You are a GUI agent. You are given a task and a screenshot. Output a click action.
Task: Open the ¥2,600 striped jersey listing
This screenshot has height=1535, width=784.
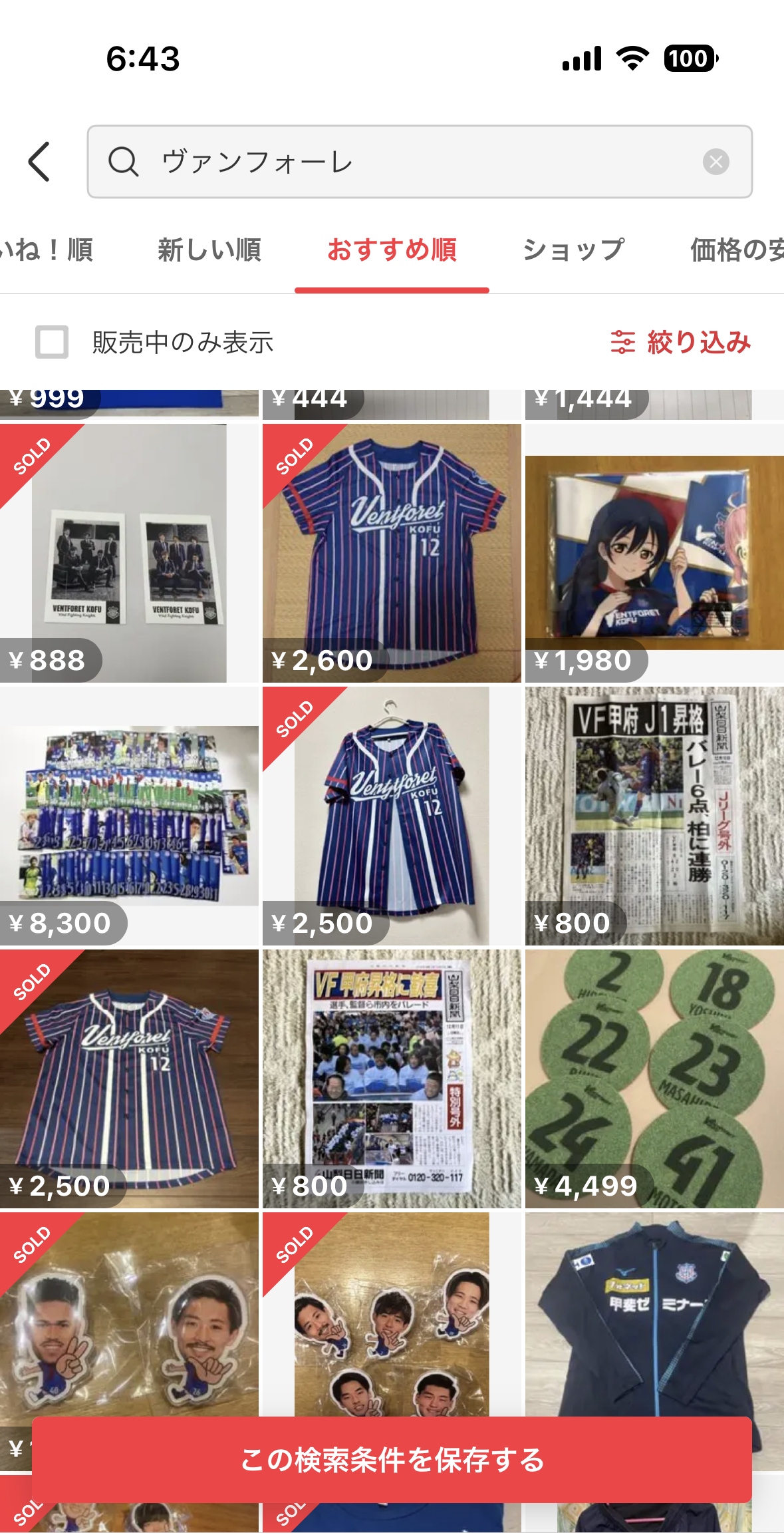point(392,553)
